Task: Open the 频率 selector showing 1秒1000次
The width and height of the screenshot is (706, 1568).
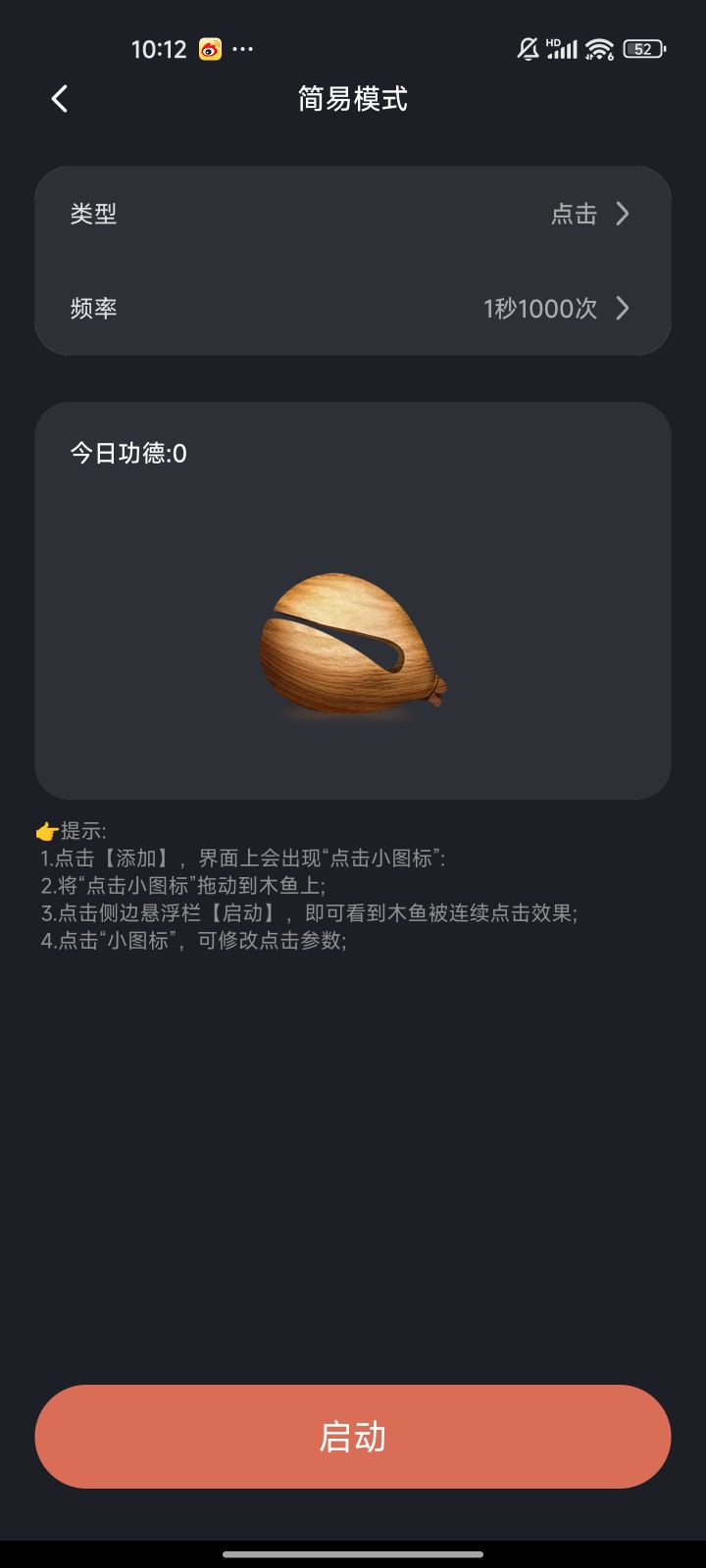Action: 351,309
